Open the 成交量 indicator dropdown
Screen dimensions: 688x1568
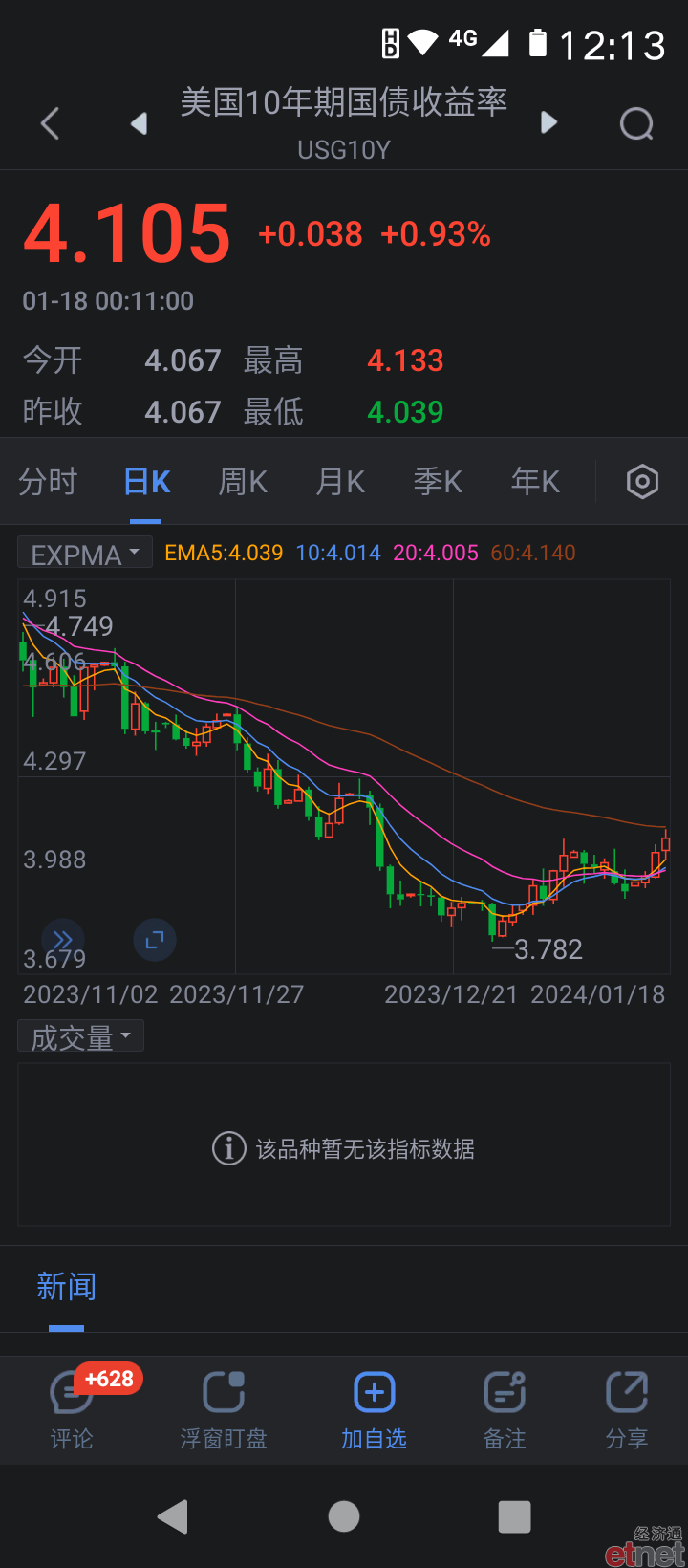point(81,1036)
